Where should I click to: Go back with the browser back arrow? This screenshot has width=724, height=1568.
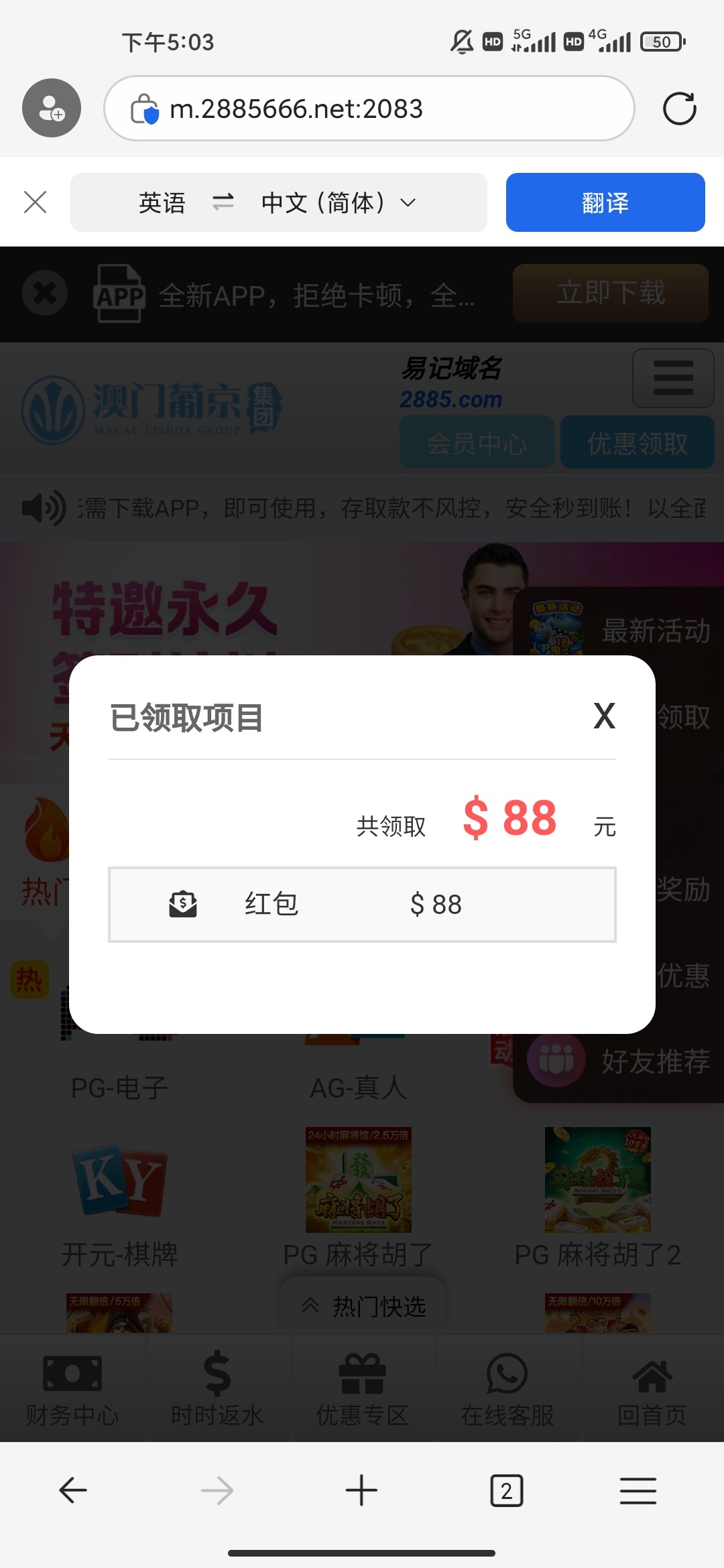pyautogui.click(x=72, y=1491)
